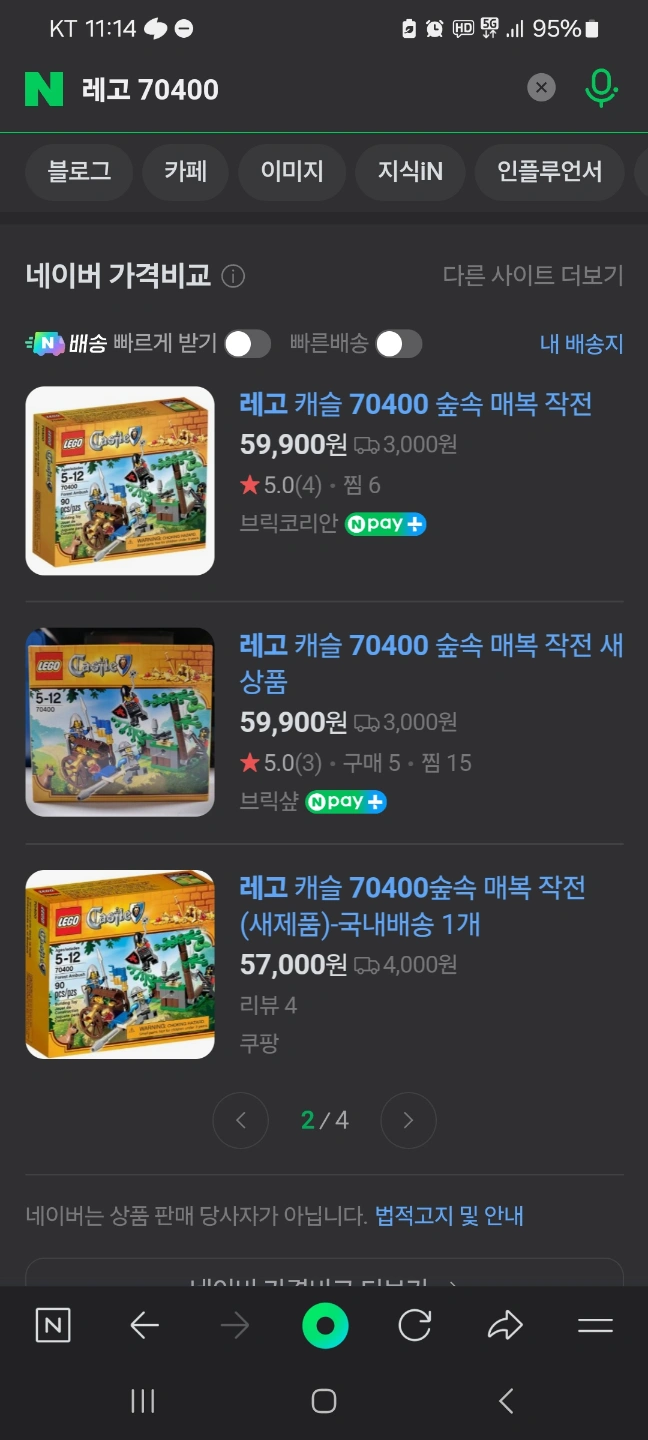Clear the search text with the X button
The image size is (648, 1440).
click(x=541, y=88)
